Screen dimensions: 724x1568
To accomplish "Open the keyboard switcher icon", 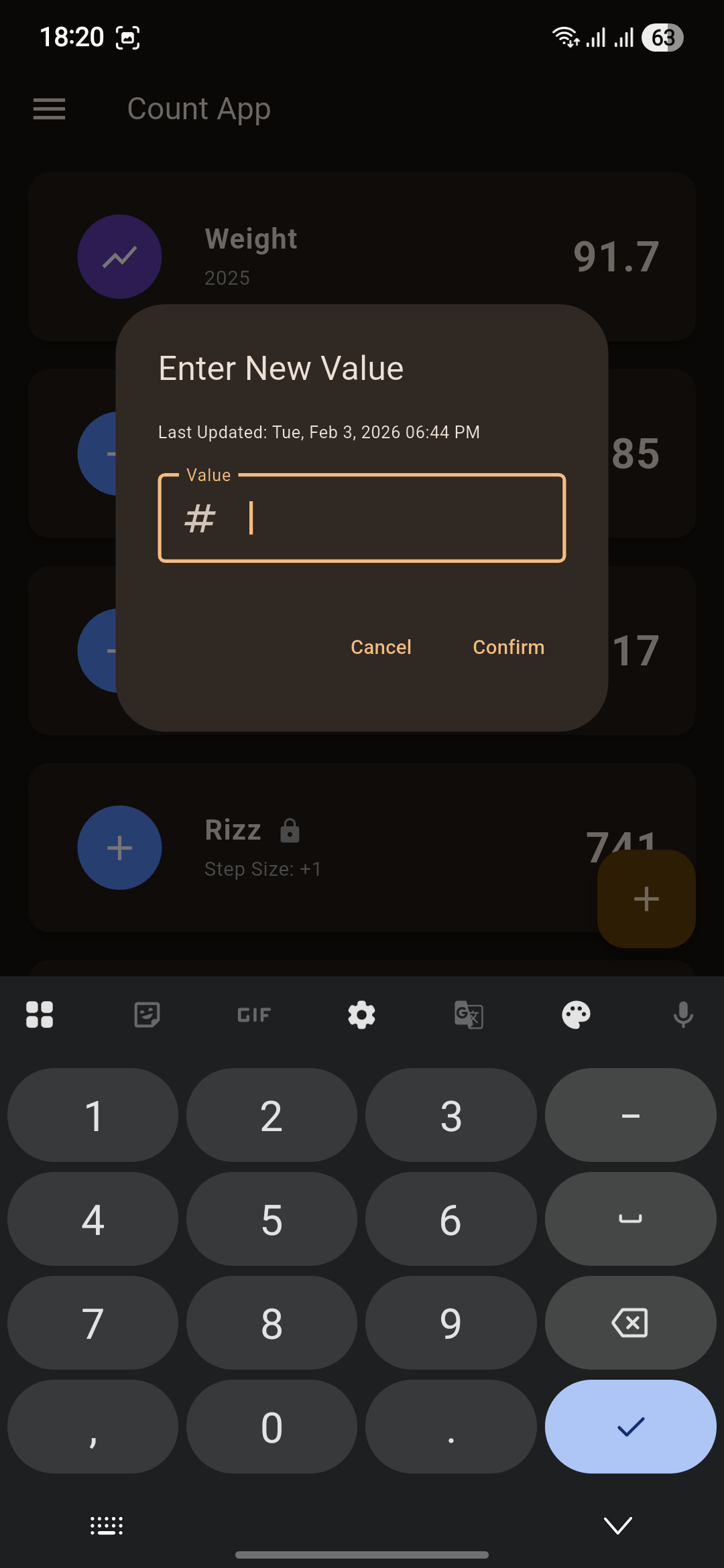I will click(x=107, y=1526).
